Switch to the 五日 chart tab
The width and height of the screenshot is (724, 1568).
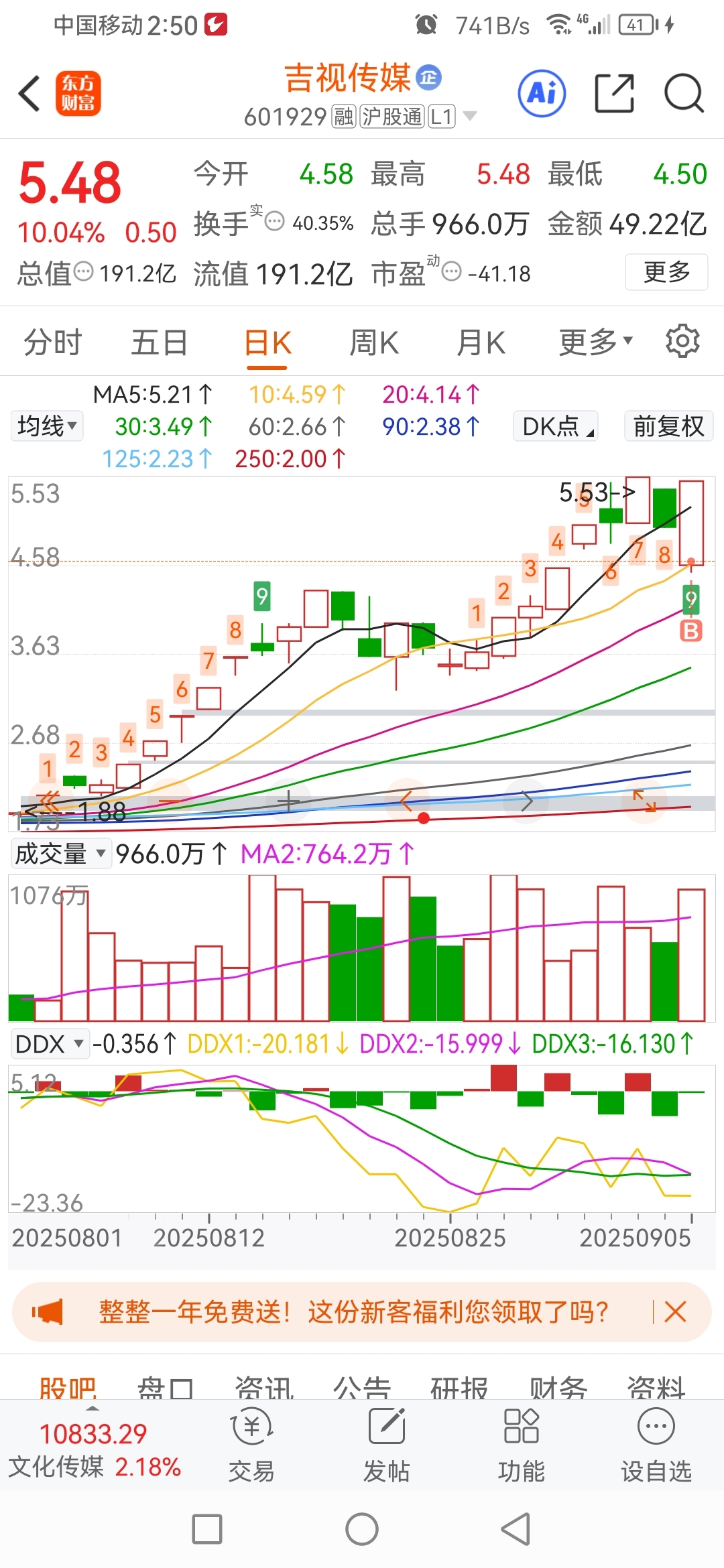pos(159,342)
